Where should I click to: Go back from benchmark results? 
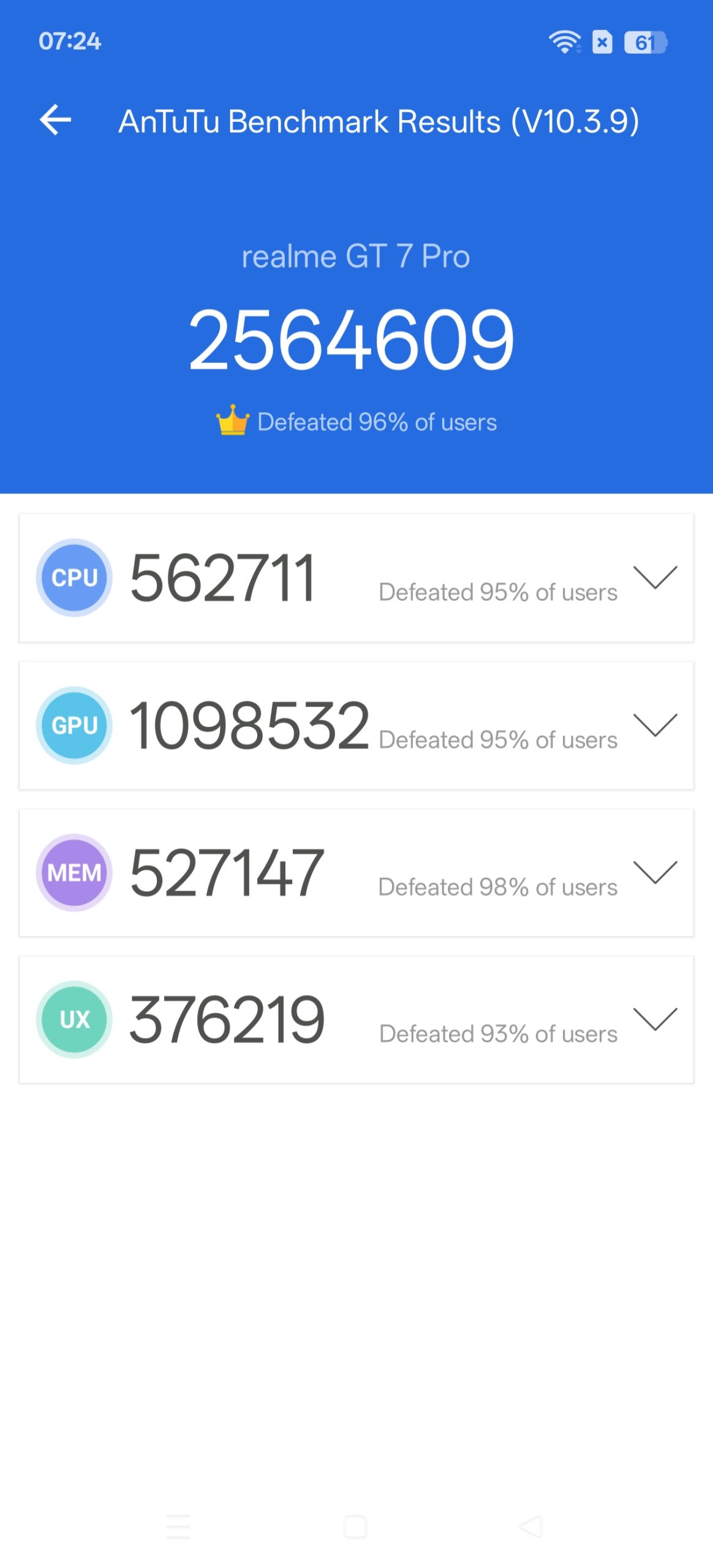(x=55, y=119)
